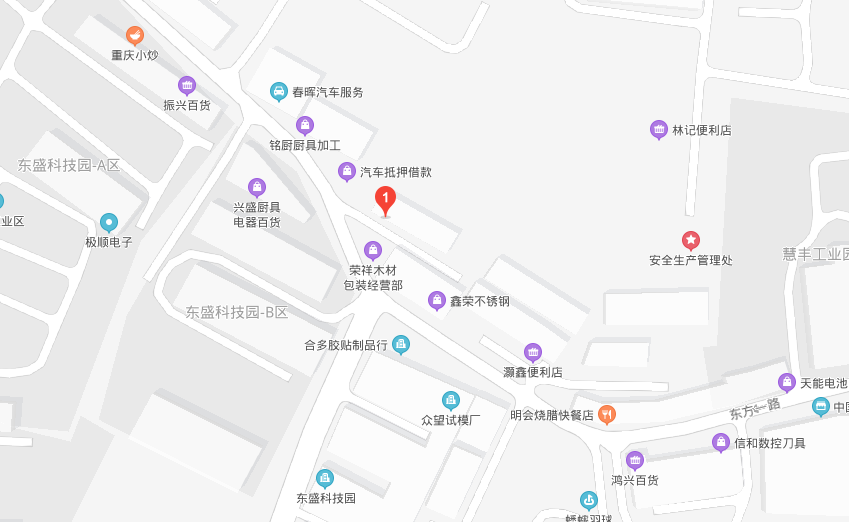Tap the 鑫荣不锈钢 pin
This screenshot has height=522, width=849.
[437, 300]
